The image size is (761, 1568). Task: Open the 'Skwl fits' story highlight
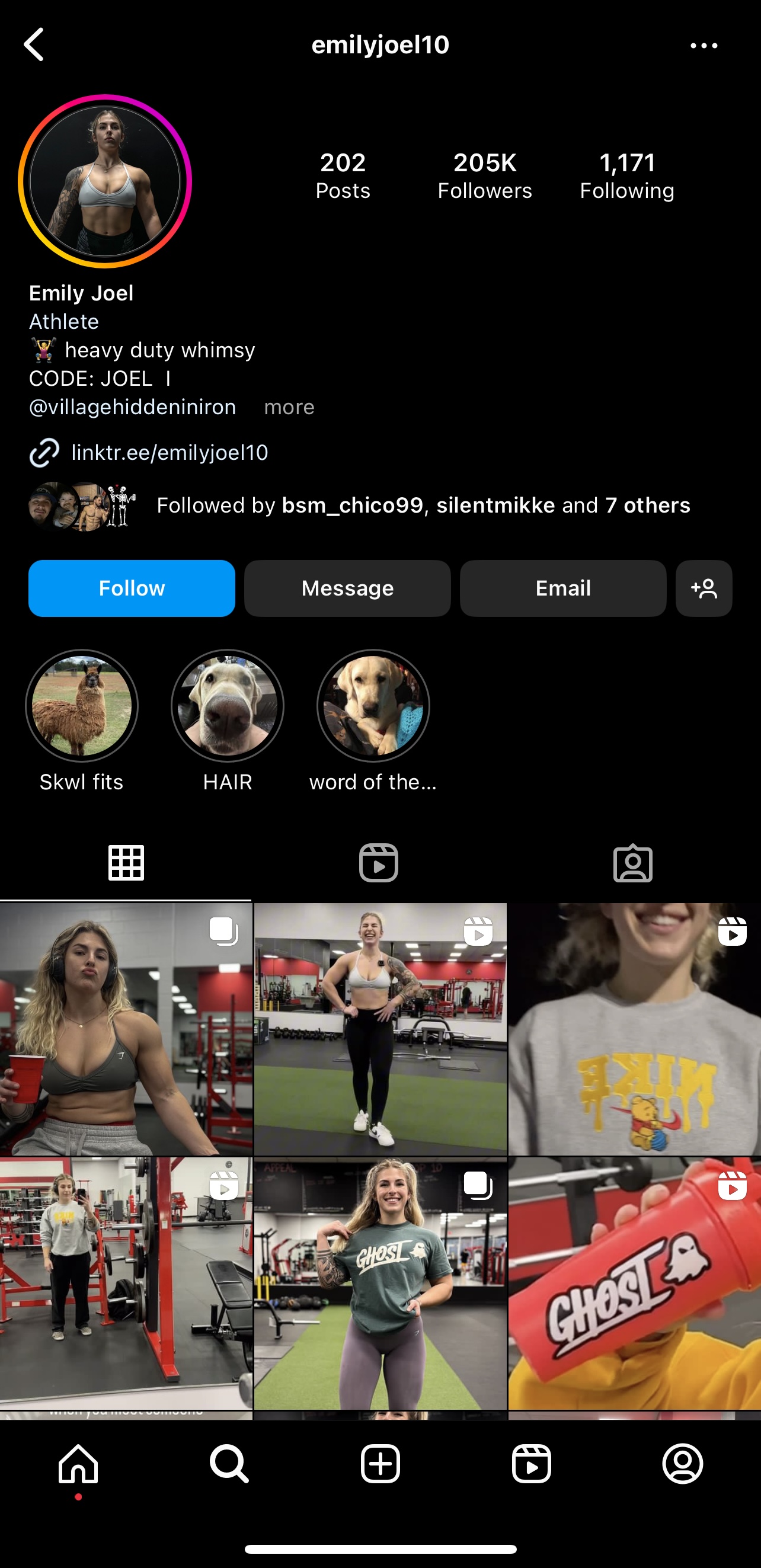coord(82,706)
